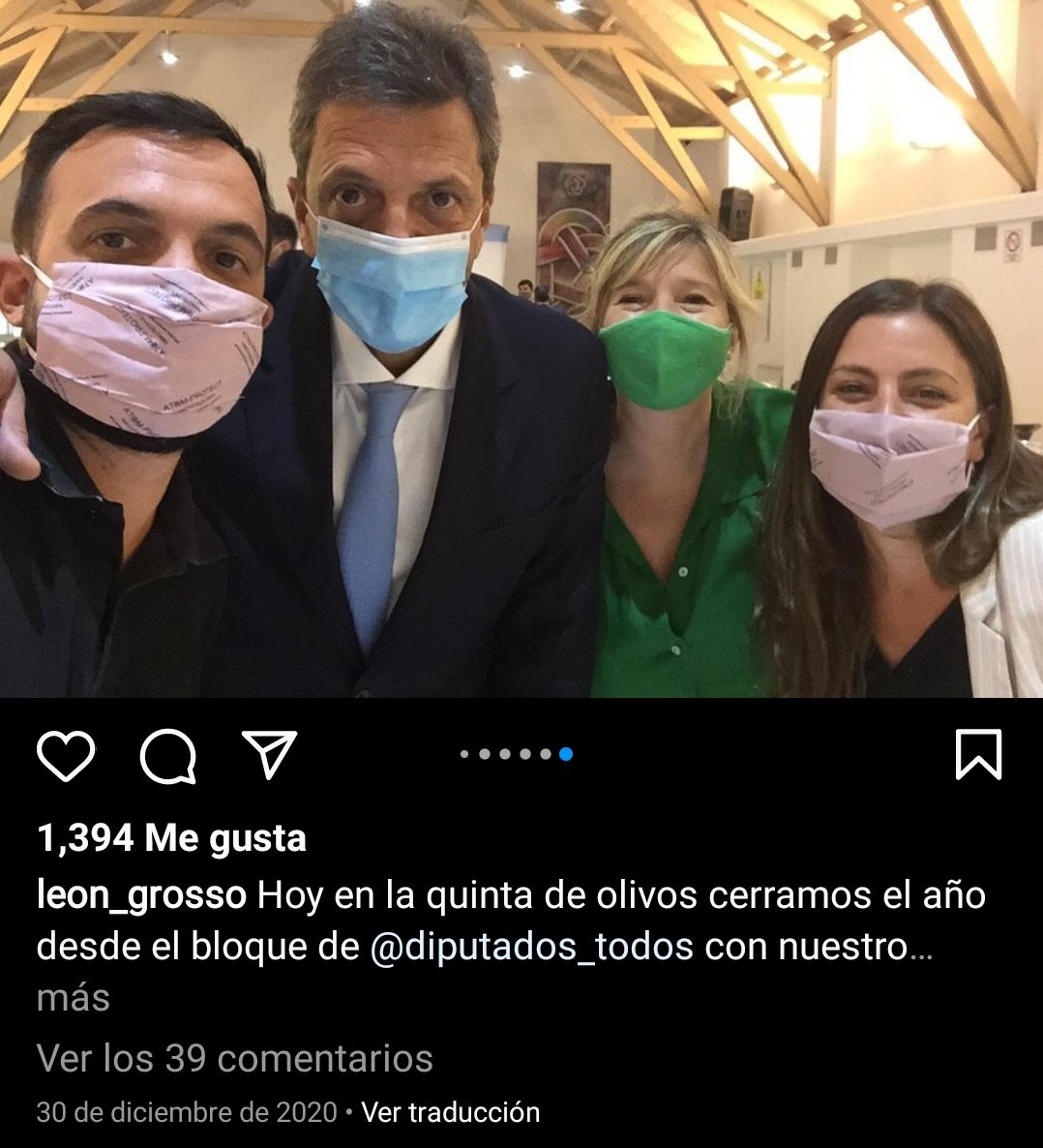
Task: Tap the carousel photo of the post
Action: (521, 348)
